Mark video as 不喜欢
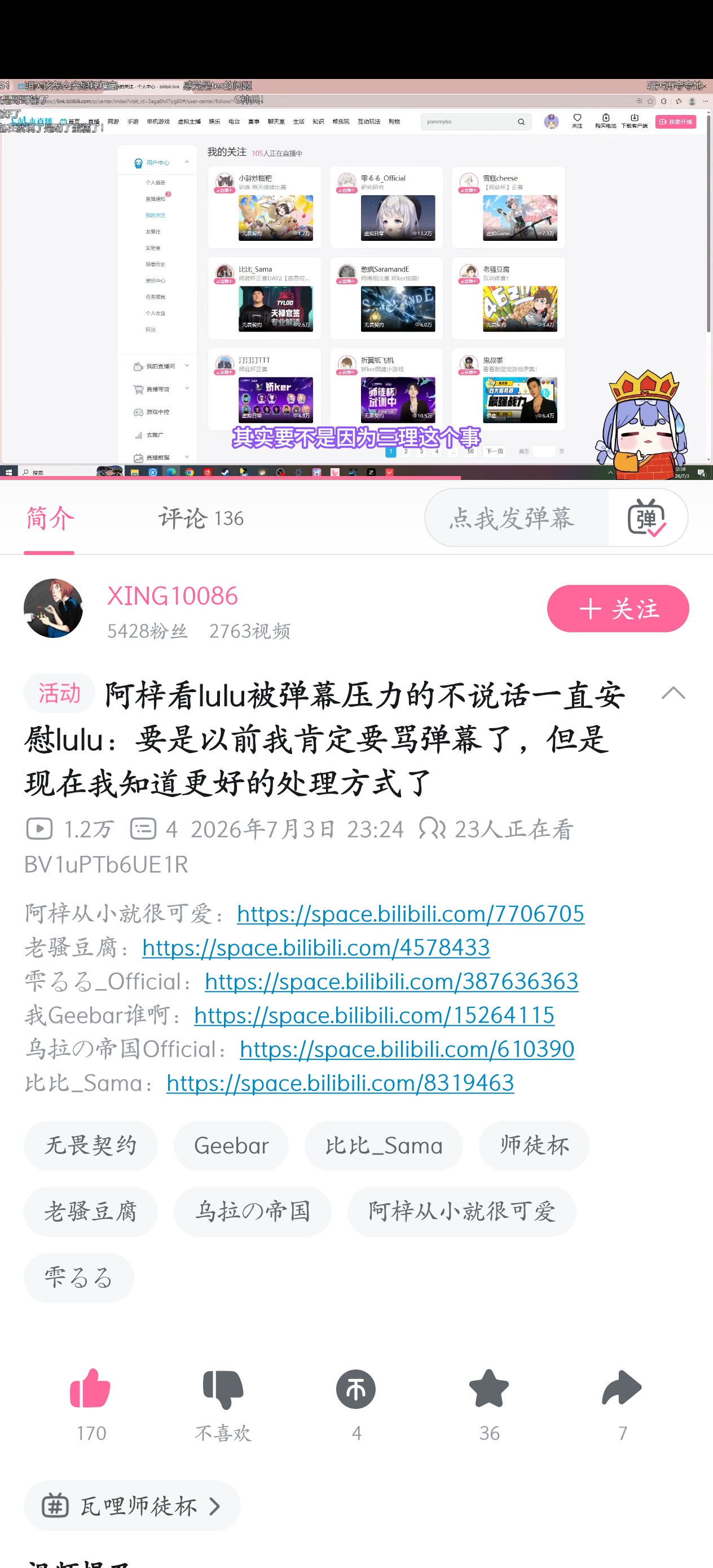The height and width of the screenshot is (1568, 713). (223, 1390)
